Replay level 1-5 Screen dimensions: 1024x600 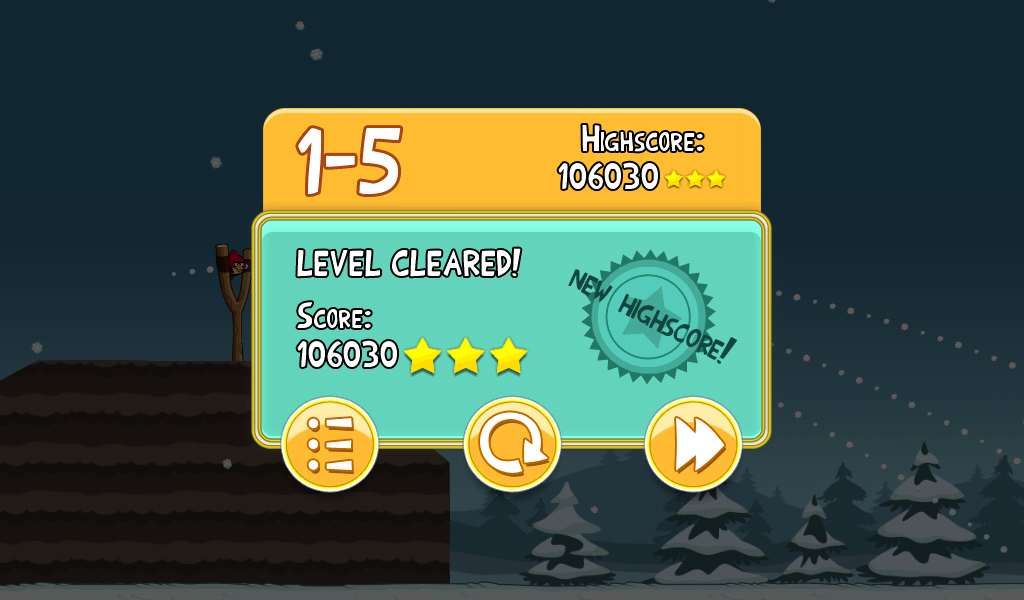511,444
